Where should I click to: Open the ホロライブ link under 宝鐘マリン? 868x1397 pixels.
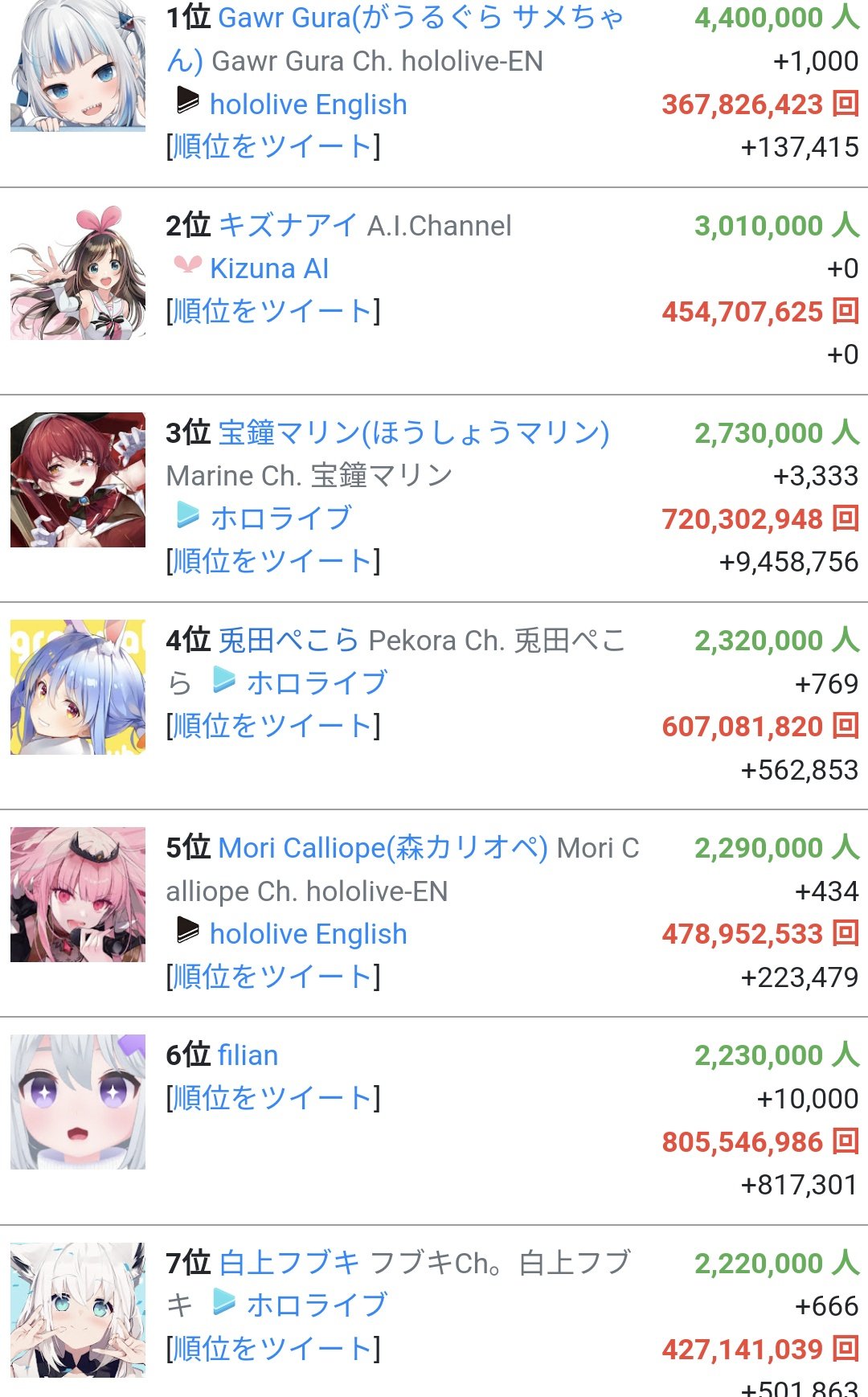pyautogui.click(x=280, y=518)
